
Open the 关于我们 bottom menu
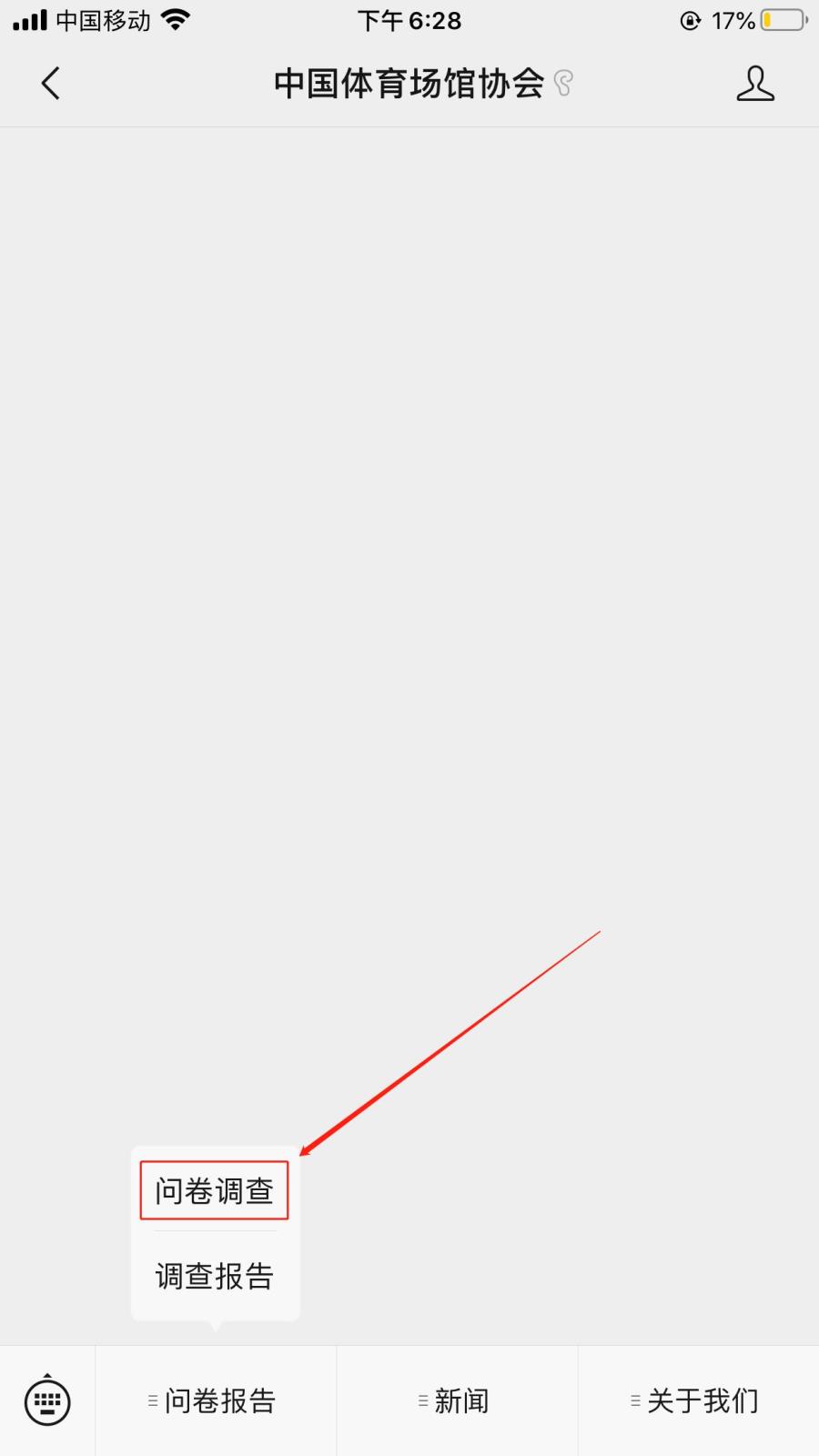coord(698,1400)
